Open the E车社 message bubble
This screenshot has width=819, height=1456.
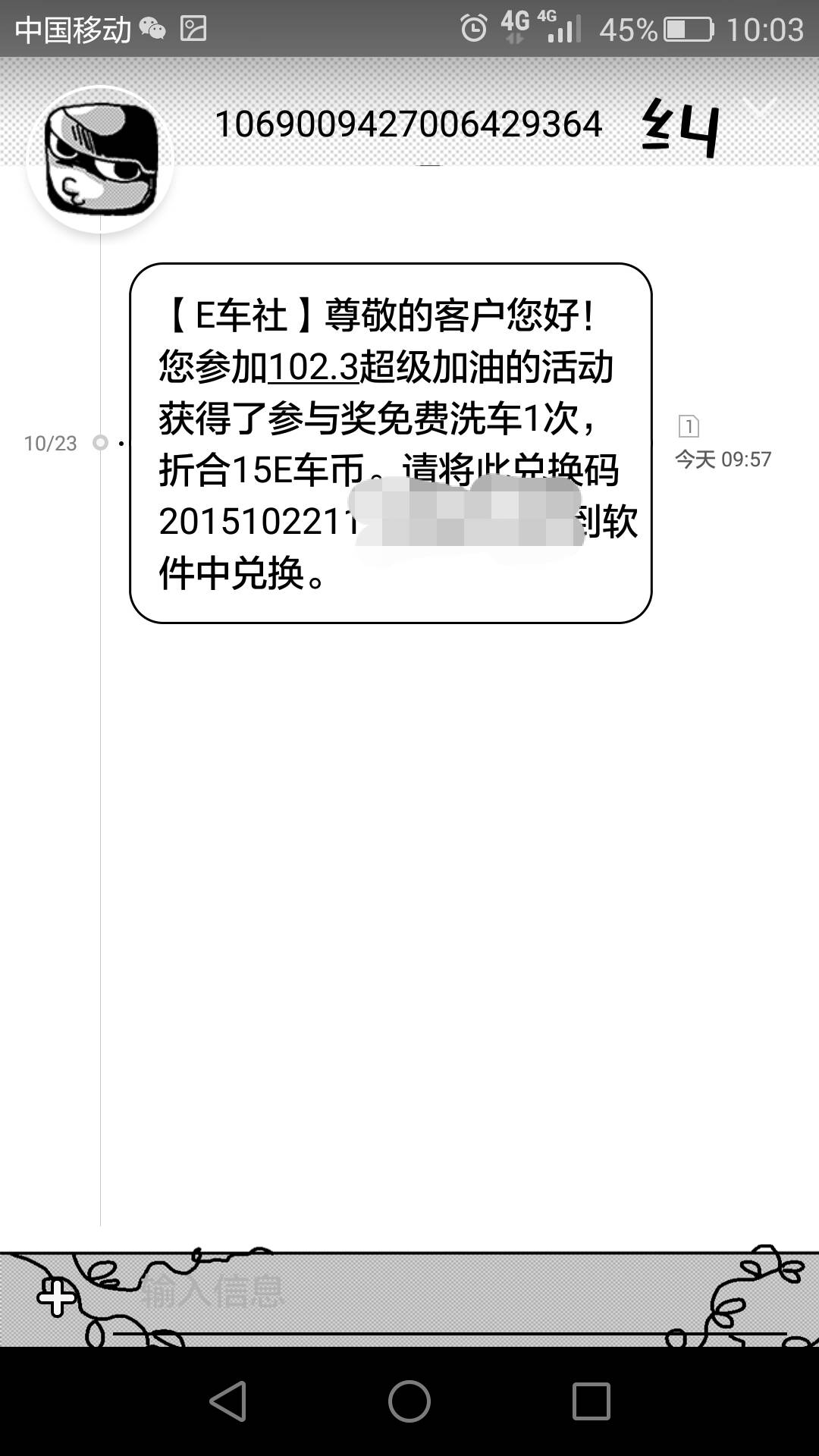click(391, 444)
